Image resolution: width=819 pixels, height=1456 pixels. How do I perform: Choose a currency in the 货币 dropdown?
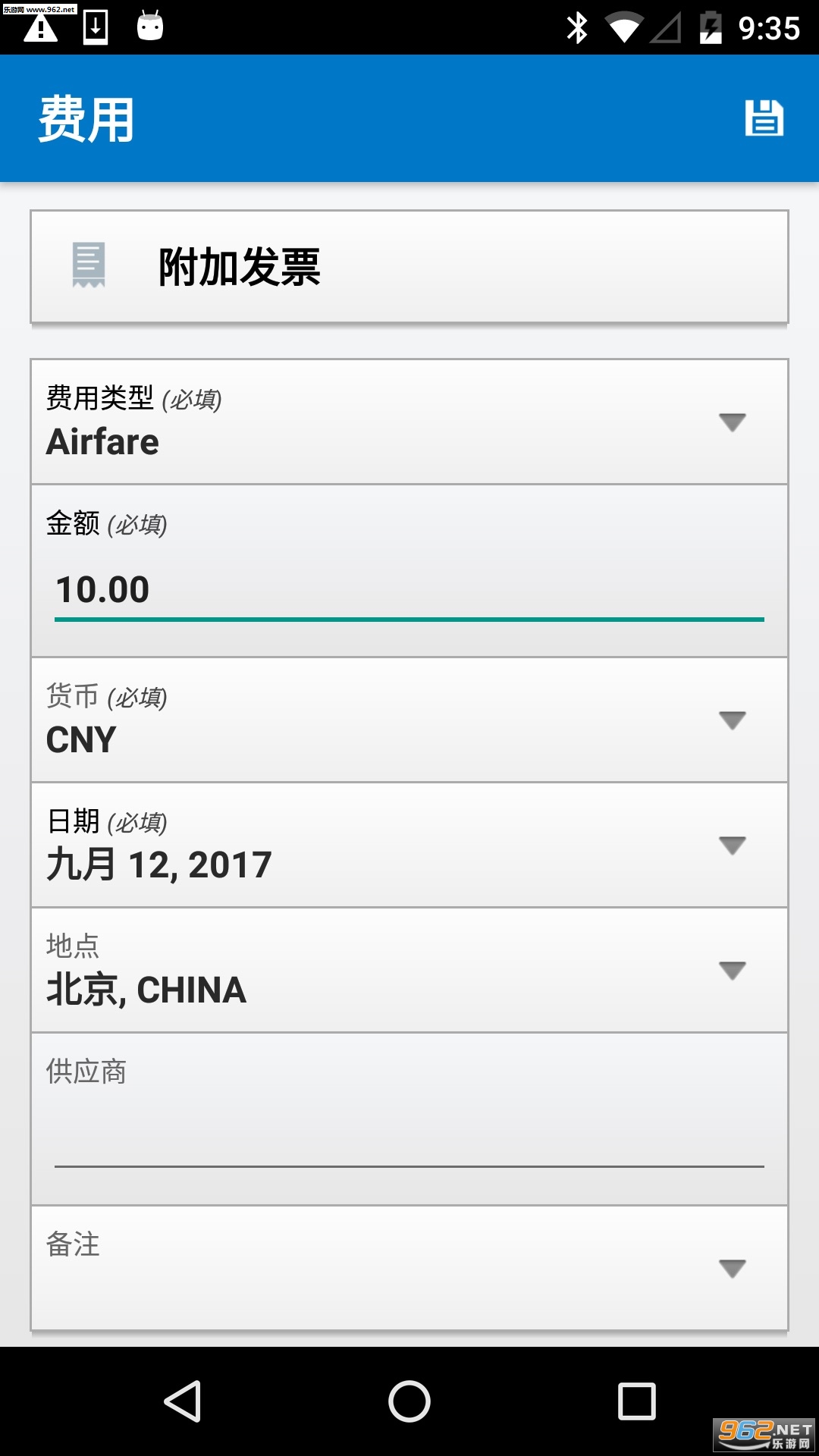(409, 720)
